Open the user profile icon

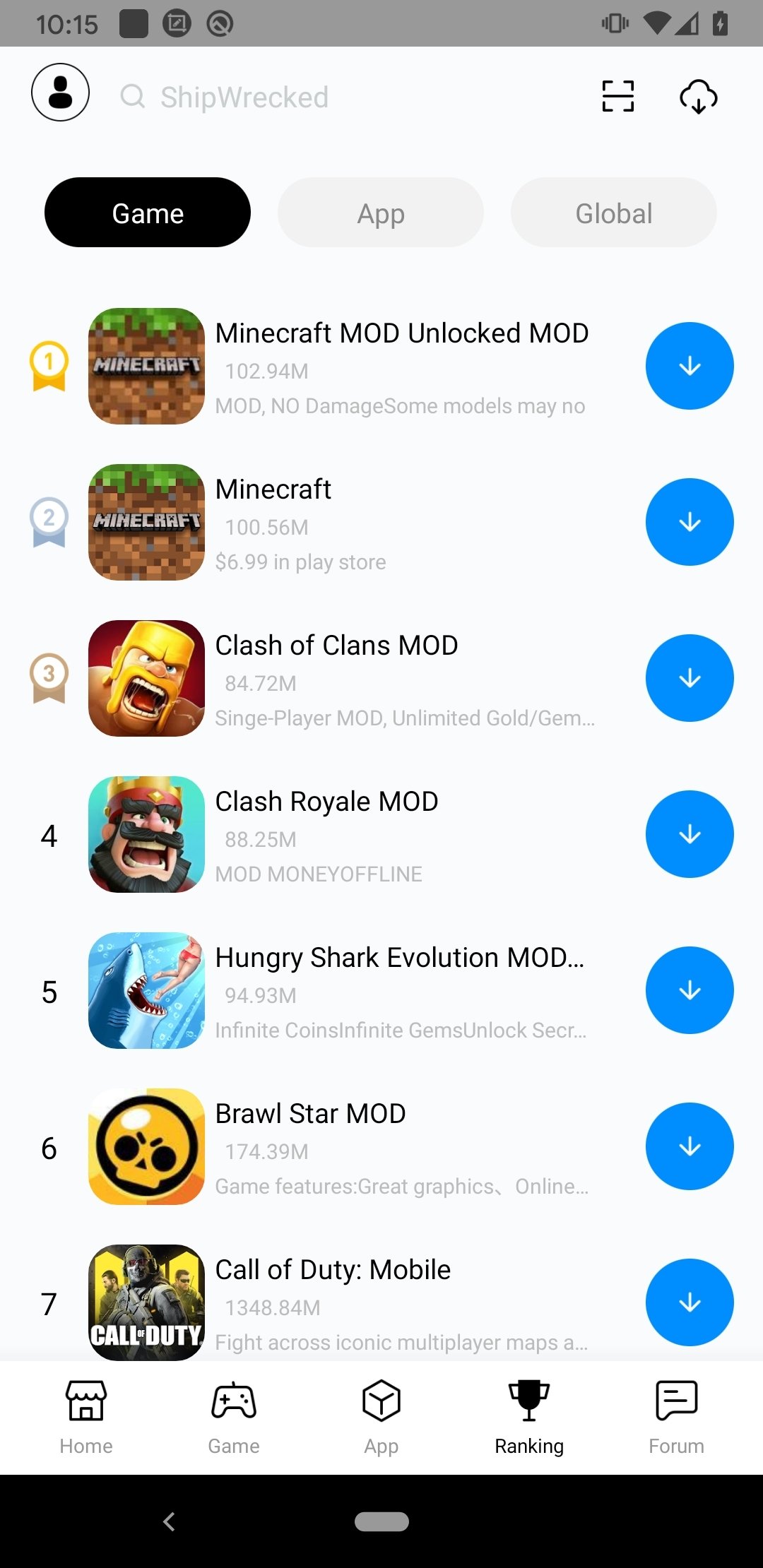pyautogui.click(x=60, y=93)
